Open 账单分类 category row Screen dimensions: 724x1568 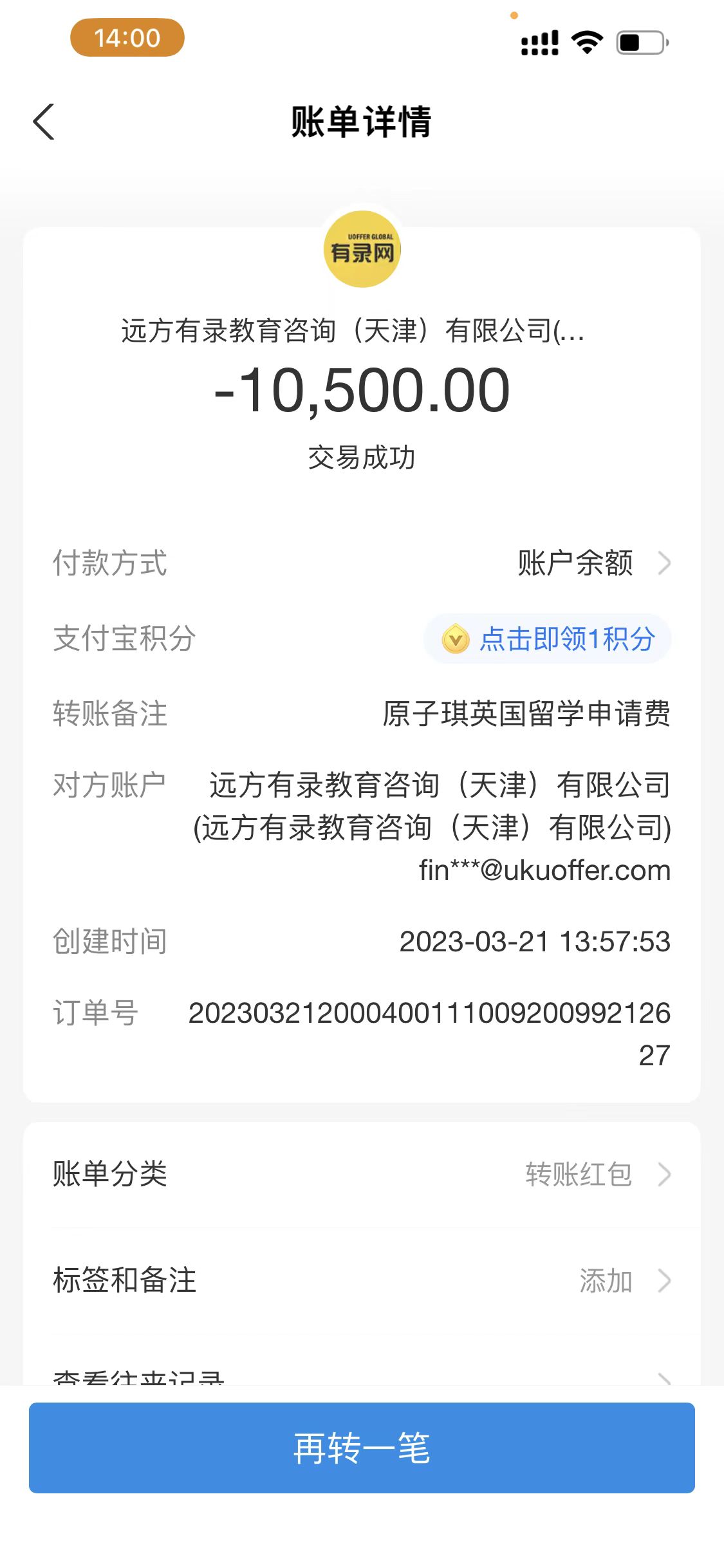[x=362, y=1174]
